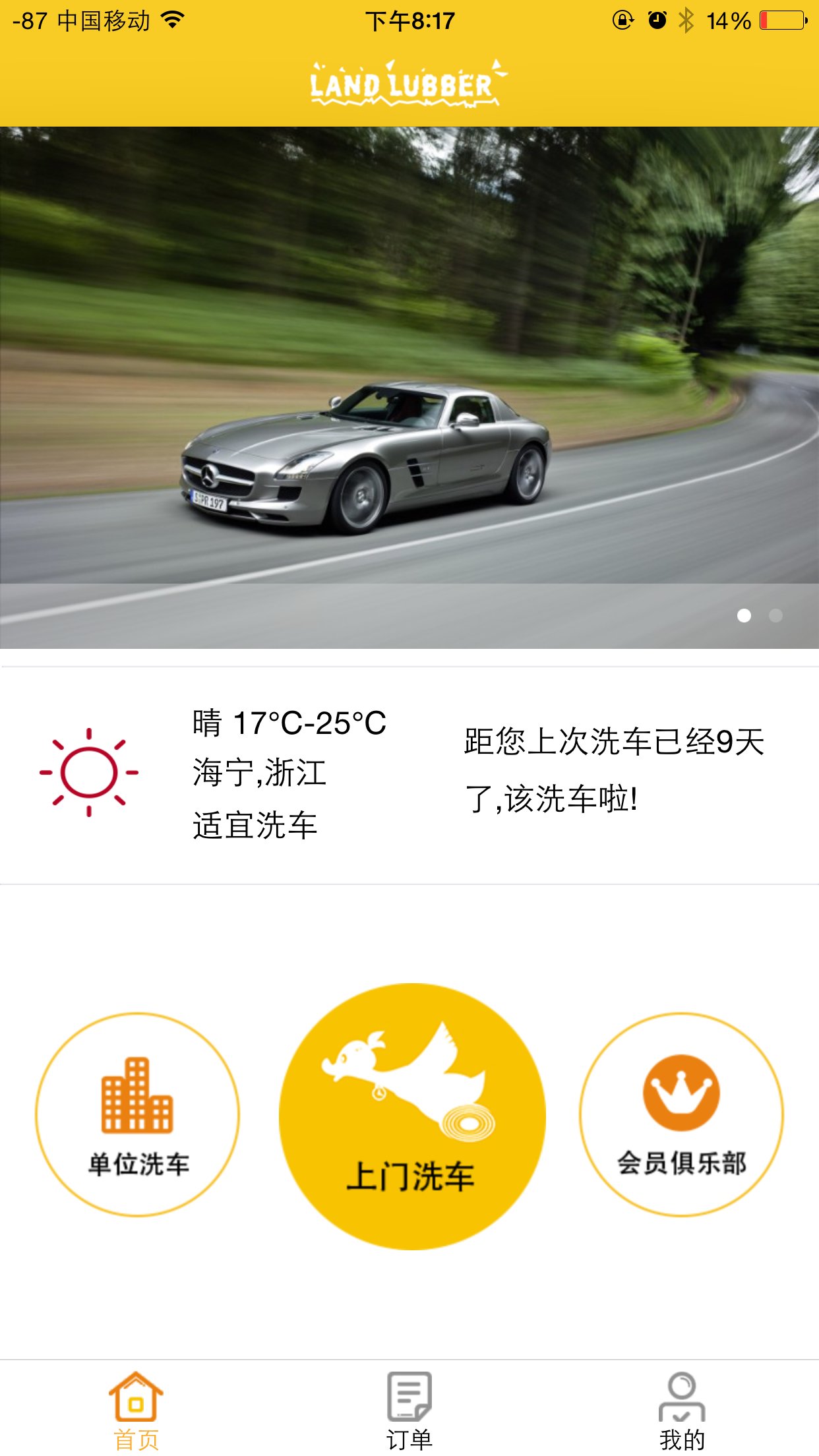The image size is (819, 1456).
Task: Select the 上门洗车 duck icon
Action: (409, 1081)
